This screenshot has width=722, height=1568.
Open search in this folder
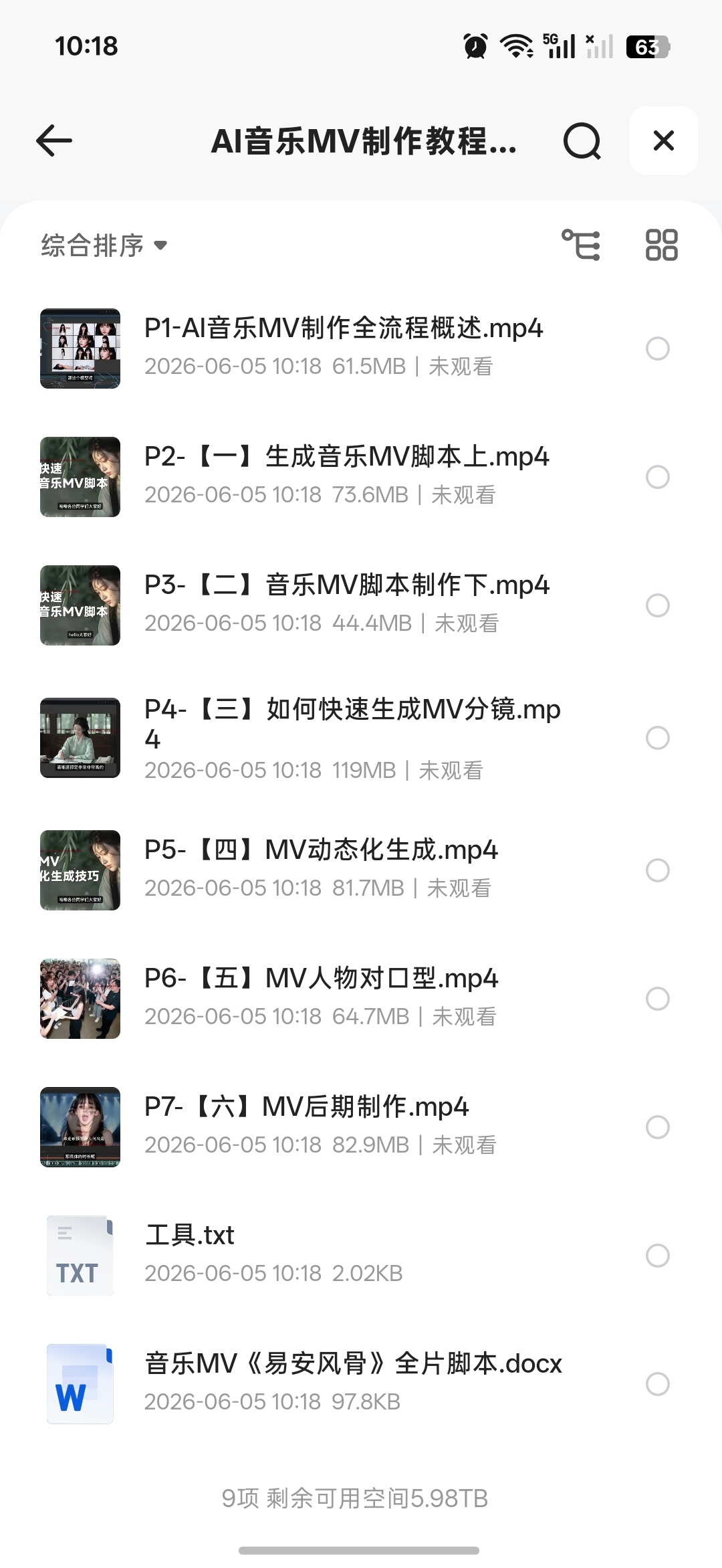click(582, 140)
